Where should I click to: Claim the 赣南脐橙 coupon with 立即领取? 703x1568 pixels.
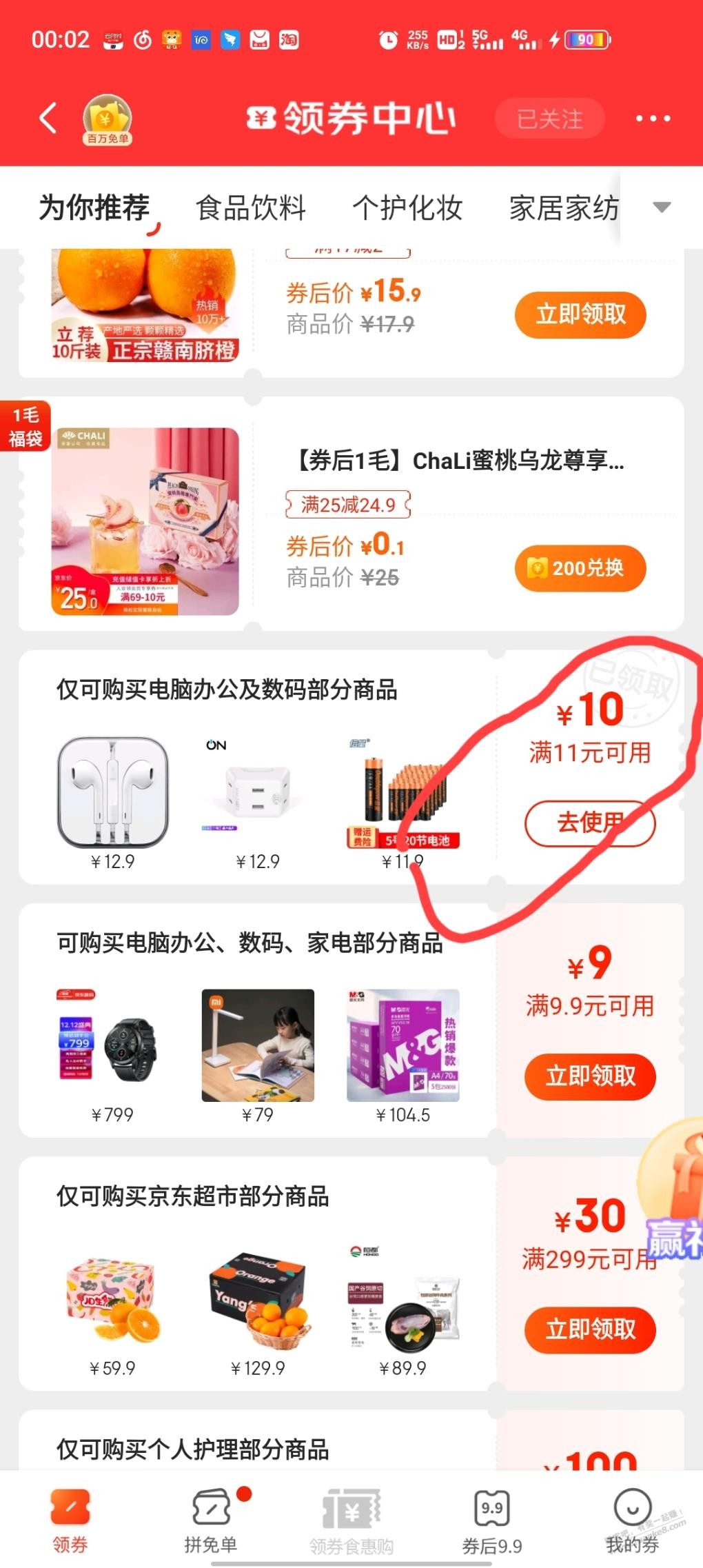click(x=580, y=314)
